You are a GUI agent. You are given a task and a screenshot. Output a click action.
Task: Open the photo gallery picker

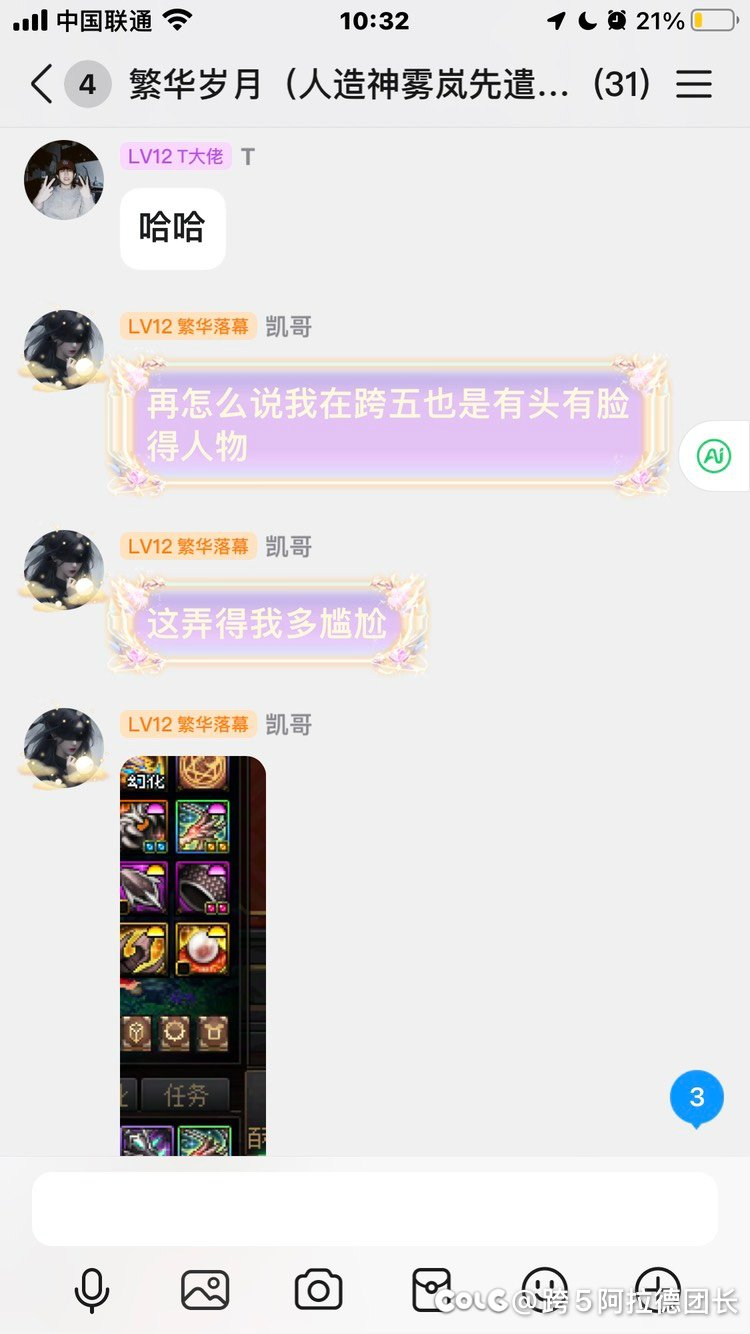[x=205, y=1290]
